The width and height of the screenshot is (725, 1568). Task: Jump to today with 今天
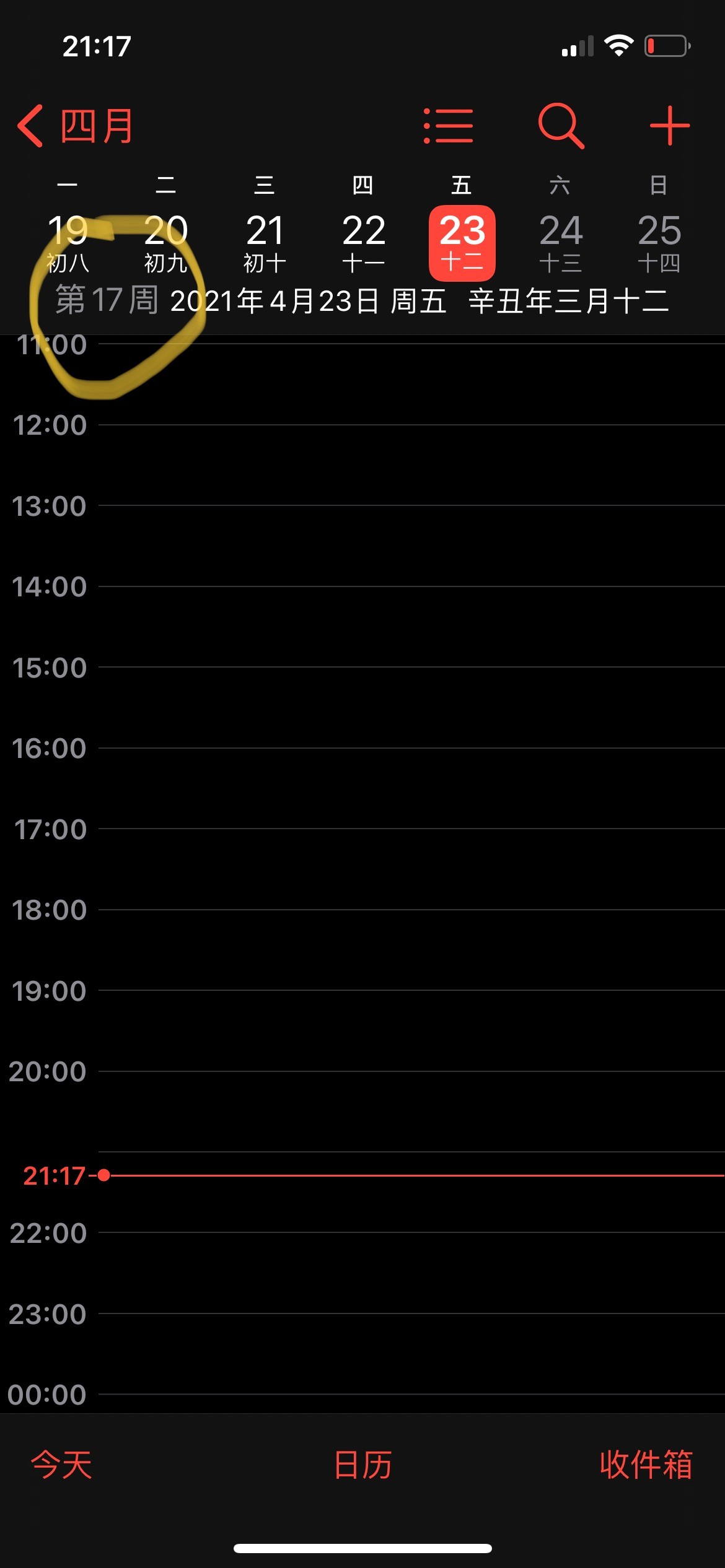(x=61, y=1465)
